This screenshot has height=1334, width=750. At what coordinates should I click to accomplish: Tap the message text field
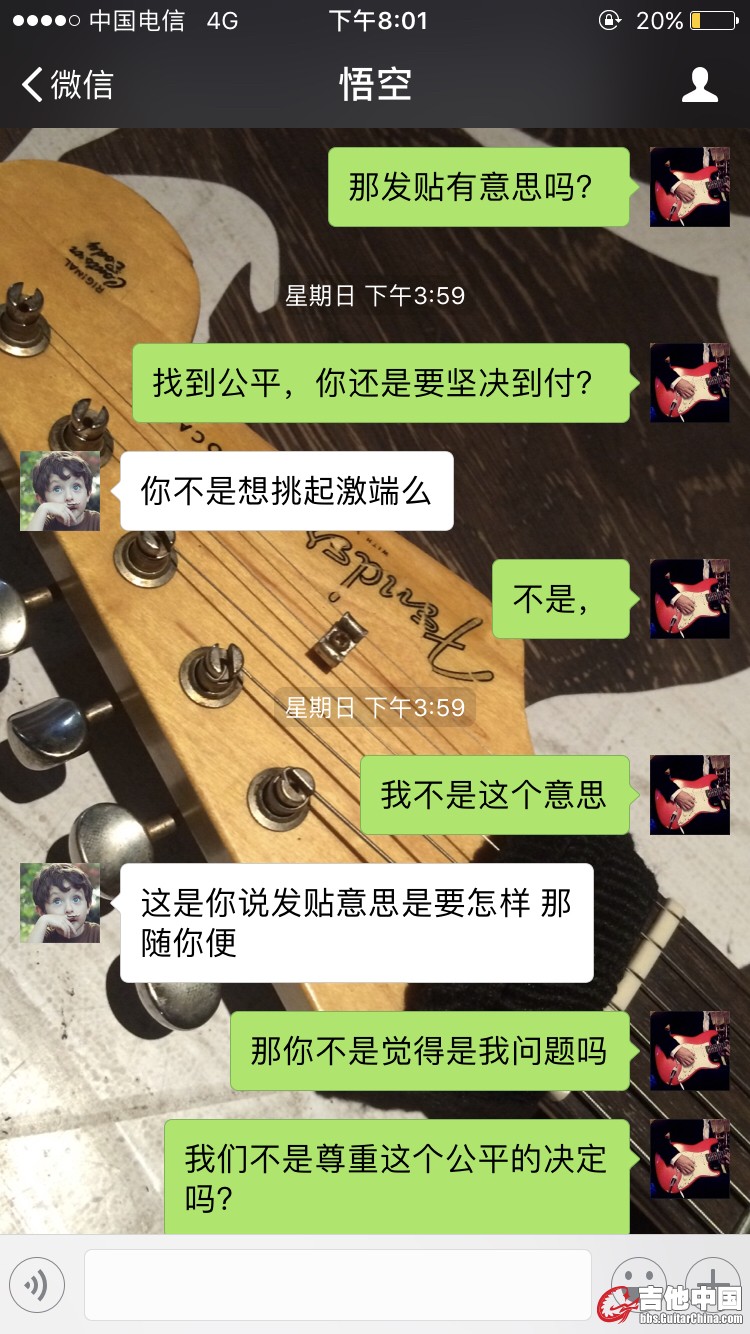coord(337,1284)
